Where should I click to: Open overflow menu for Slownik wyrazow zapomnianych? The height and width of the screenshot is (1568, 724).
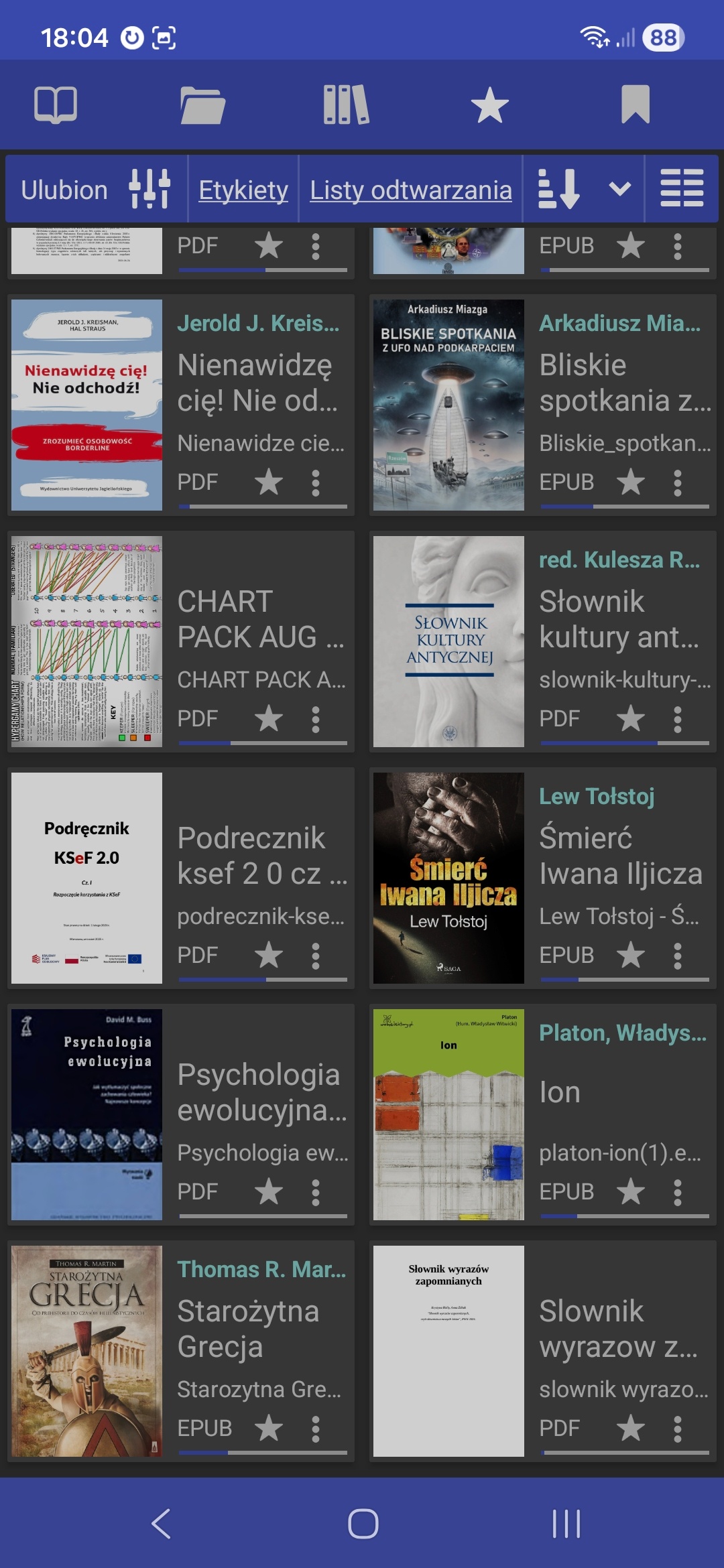tap(678, 1428)
